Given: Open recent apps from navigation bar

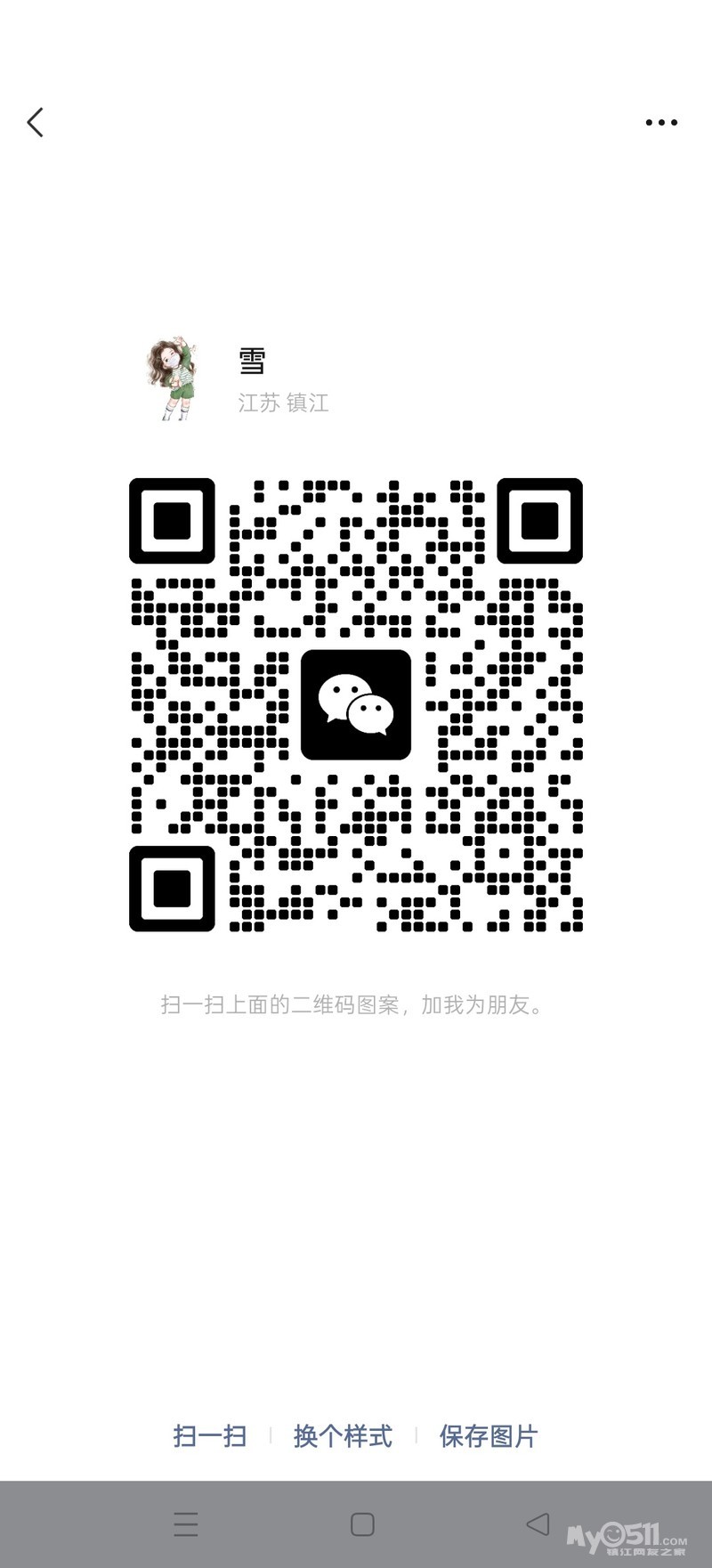Looking at the screenshot, I should (186, 1524).
